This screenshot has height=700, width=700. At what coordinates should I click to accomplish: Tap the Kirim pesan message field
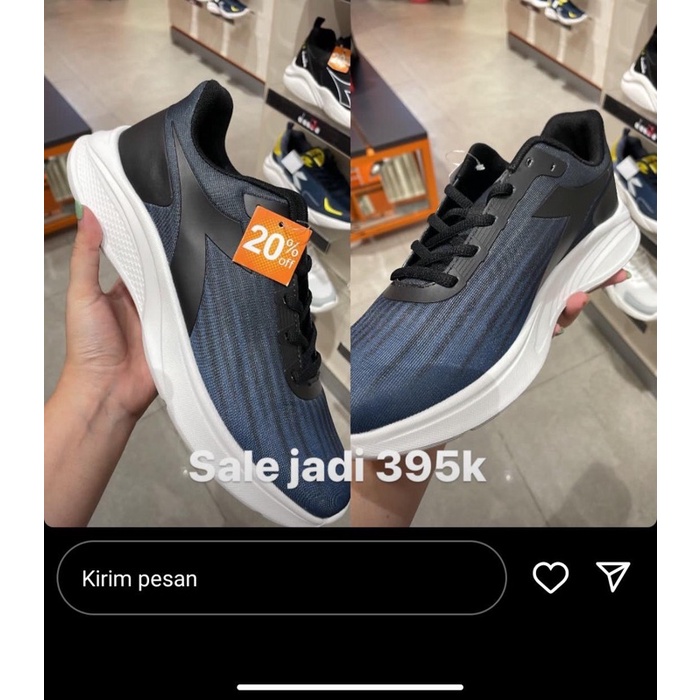(282, 578)
